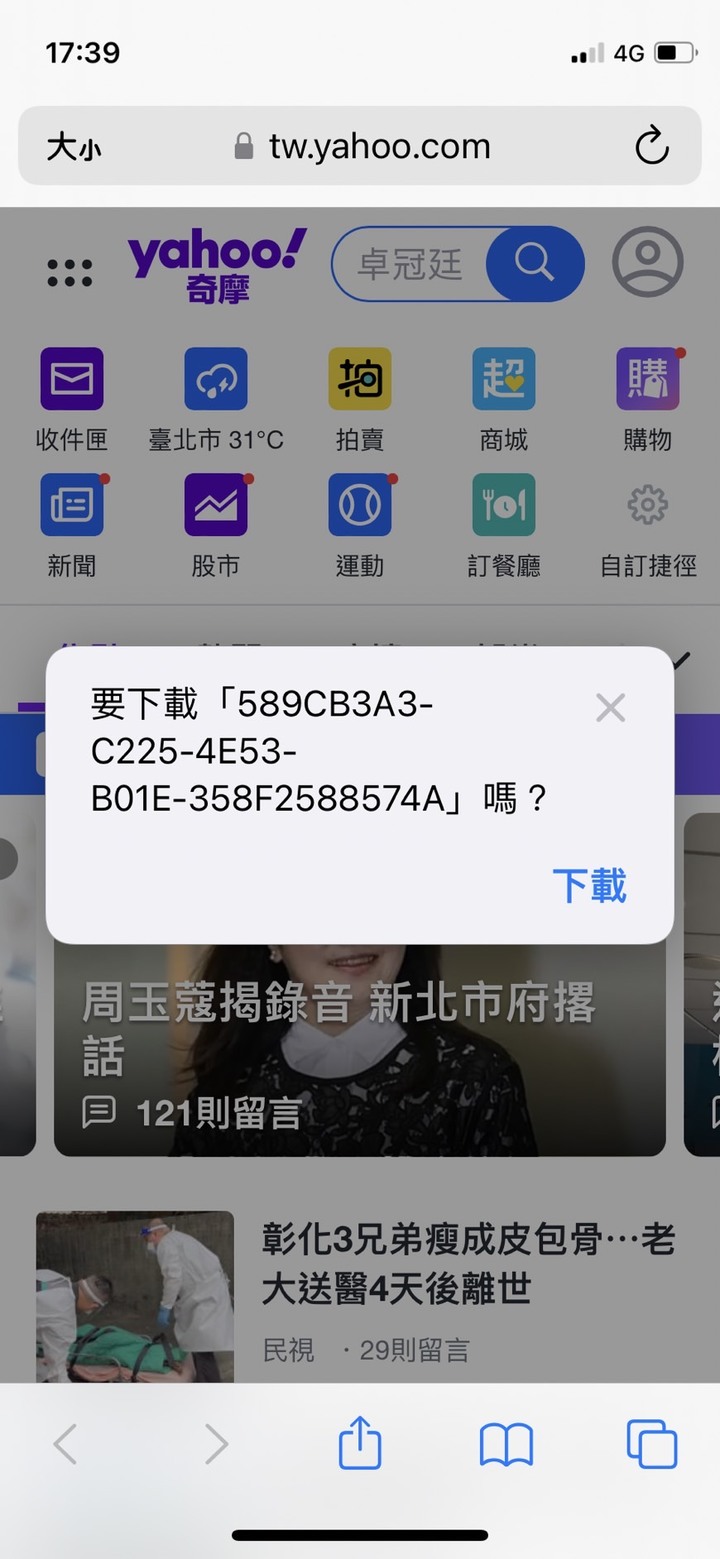Tap 下載 to confirm the download
Screen dimensions: 720x1559
(589, 886)
